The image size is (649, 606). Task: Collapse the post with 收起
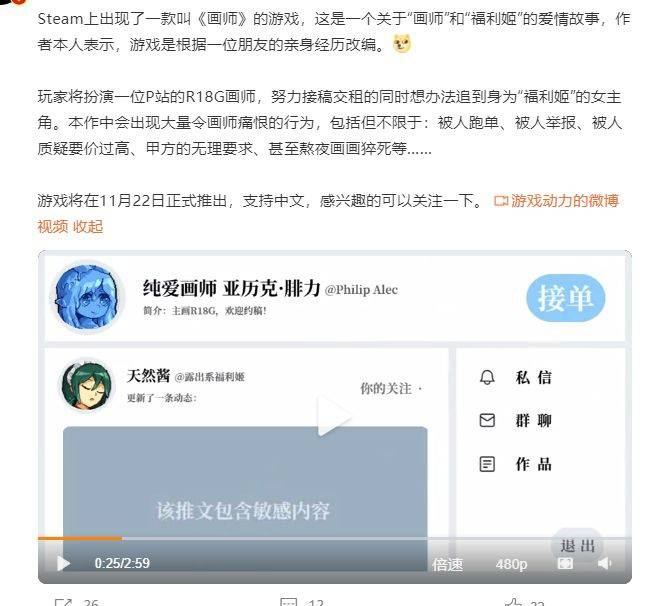tap(87, 226)
